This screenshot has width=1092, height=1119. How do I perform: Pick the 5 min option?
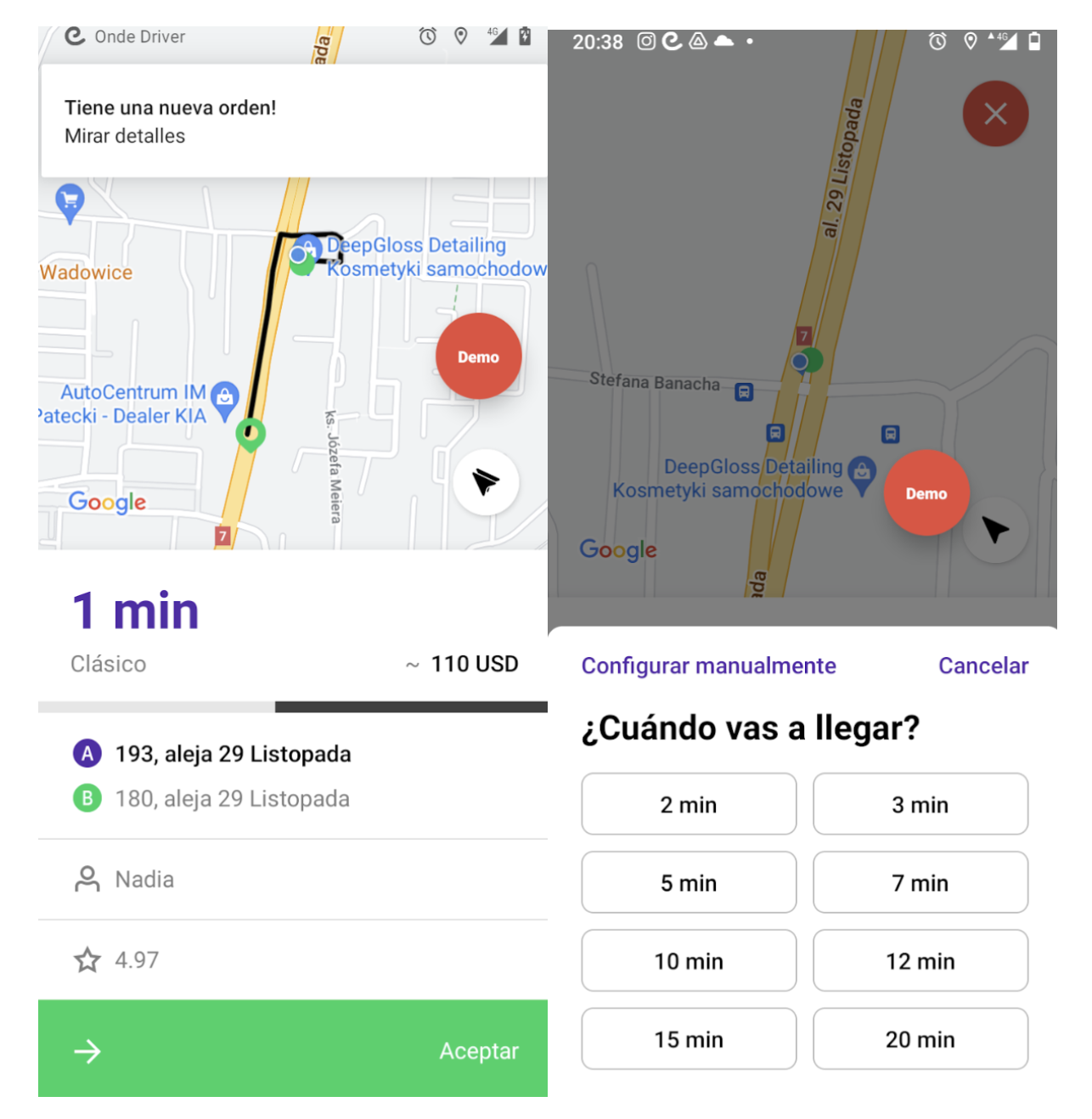pos(689,883)
